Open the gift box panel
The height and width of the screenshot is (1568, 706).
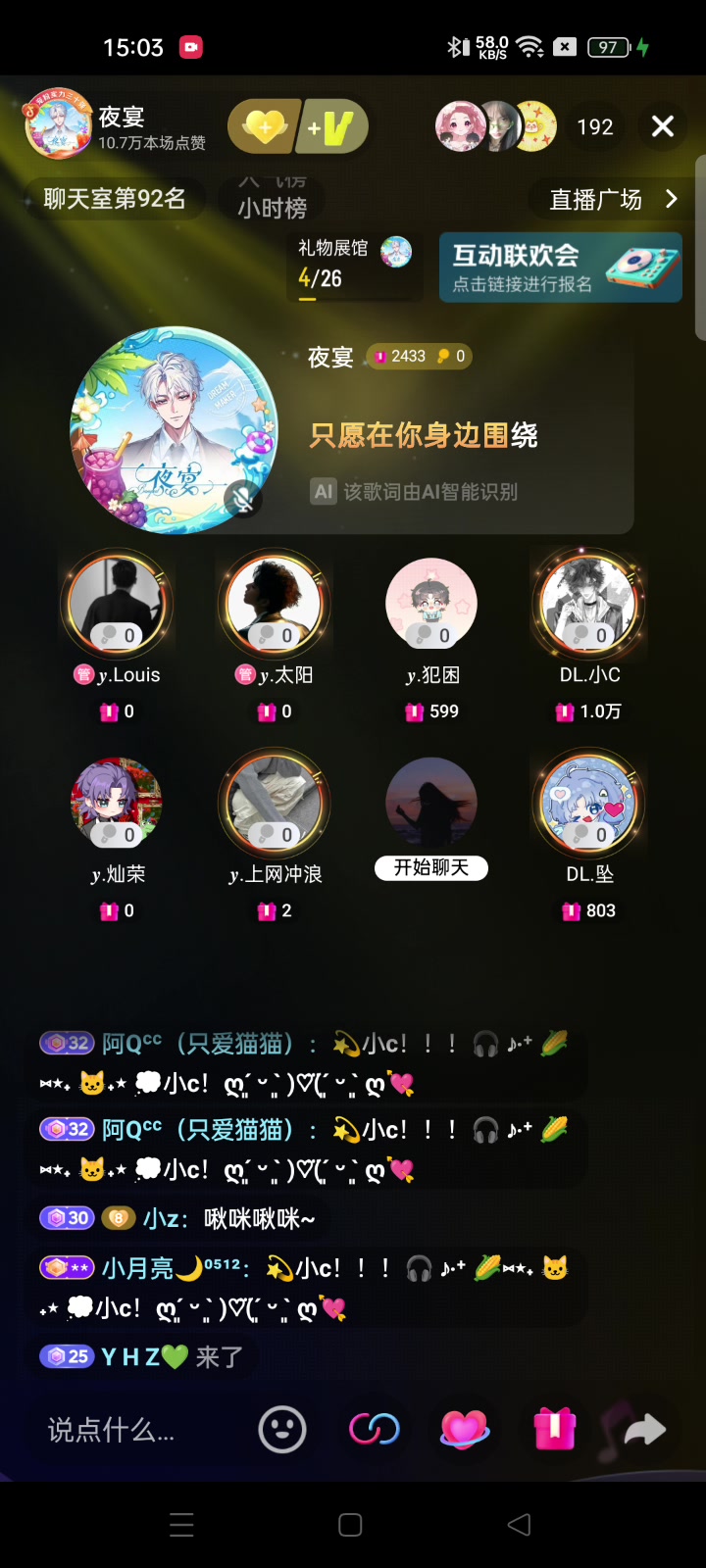(555, 1430)
